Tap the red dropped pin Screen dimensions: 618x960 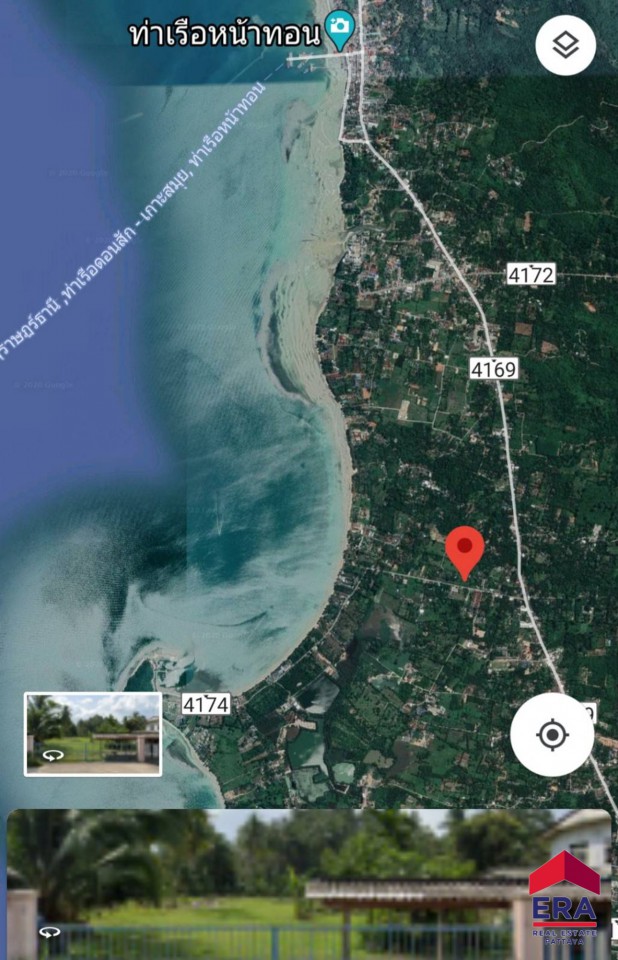(464, 551)
